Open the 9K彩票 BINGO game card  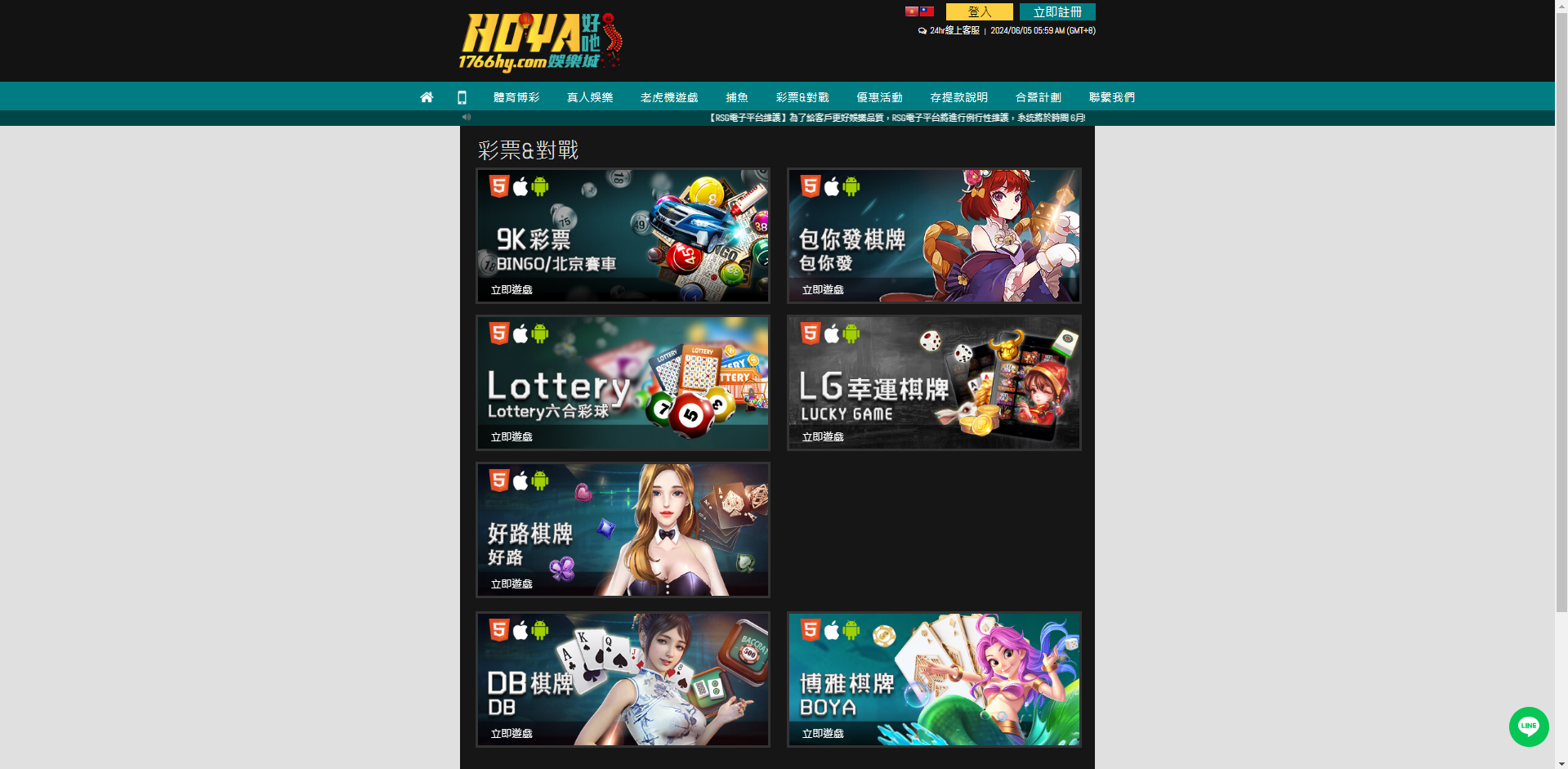tap(623, 235)
